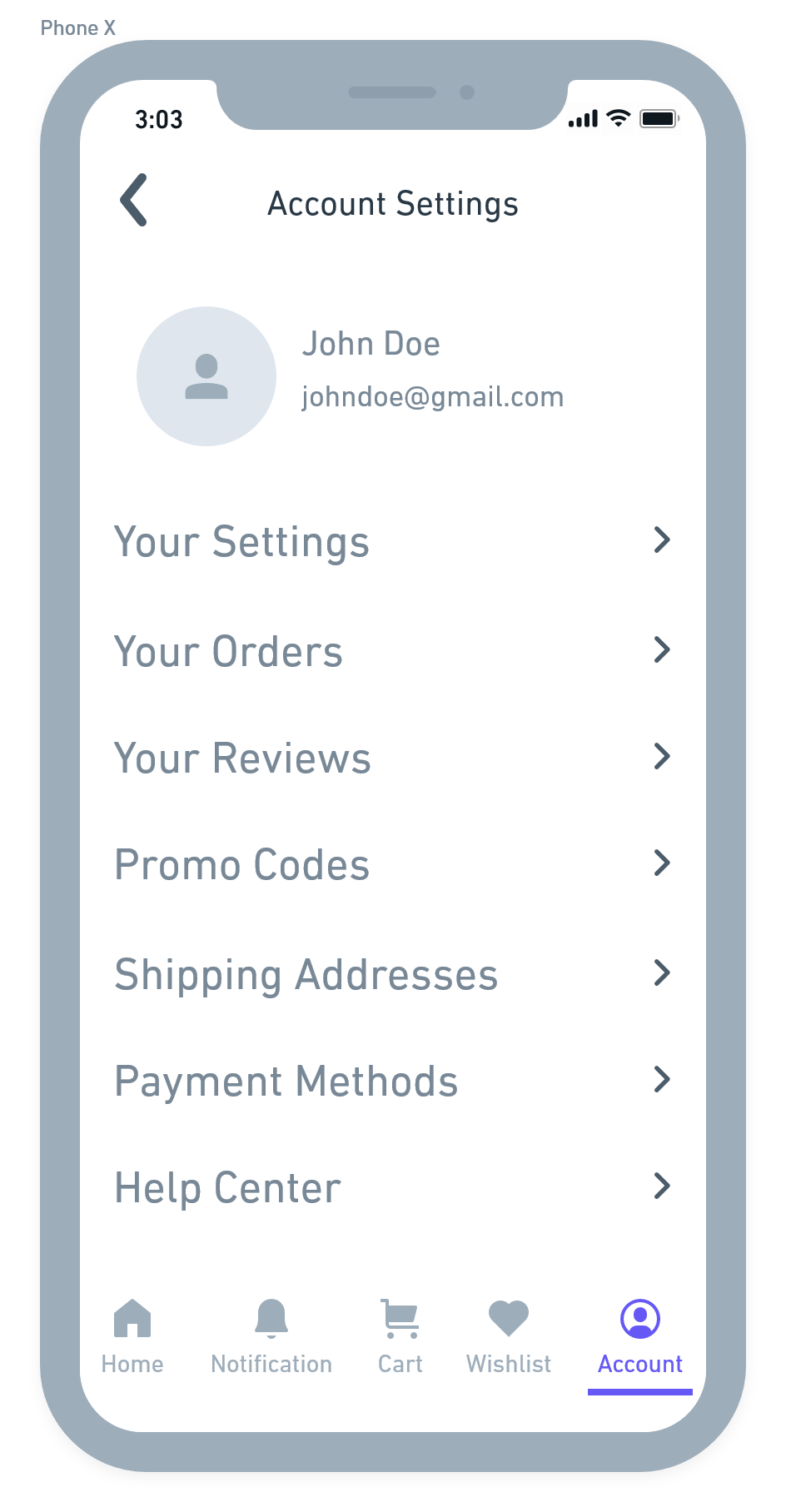Open the Help Center
This screenshot has width=786, height=1512.
point(391,1187)
